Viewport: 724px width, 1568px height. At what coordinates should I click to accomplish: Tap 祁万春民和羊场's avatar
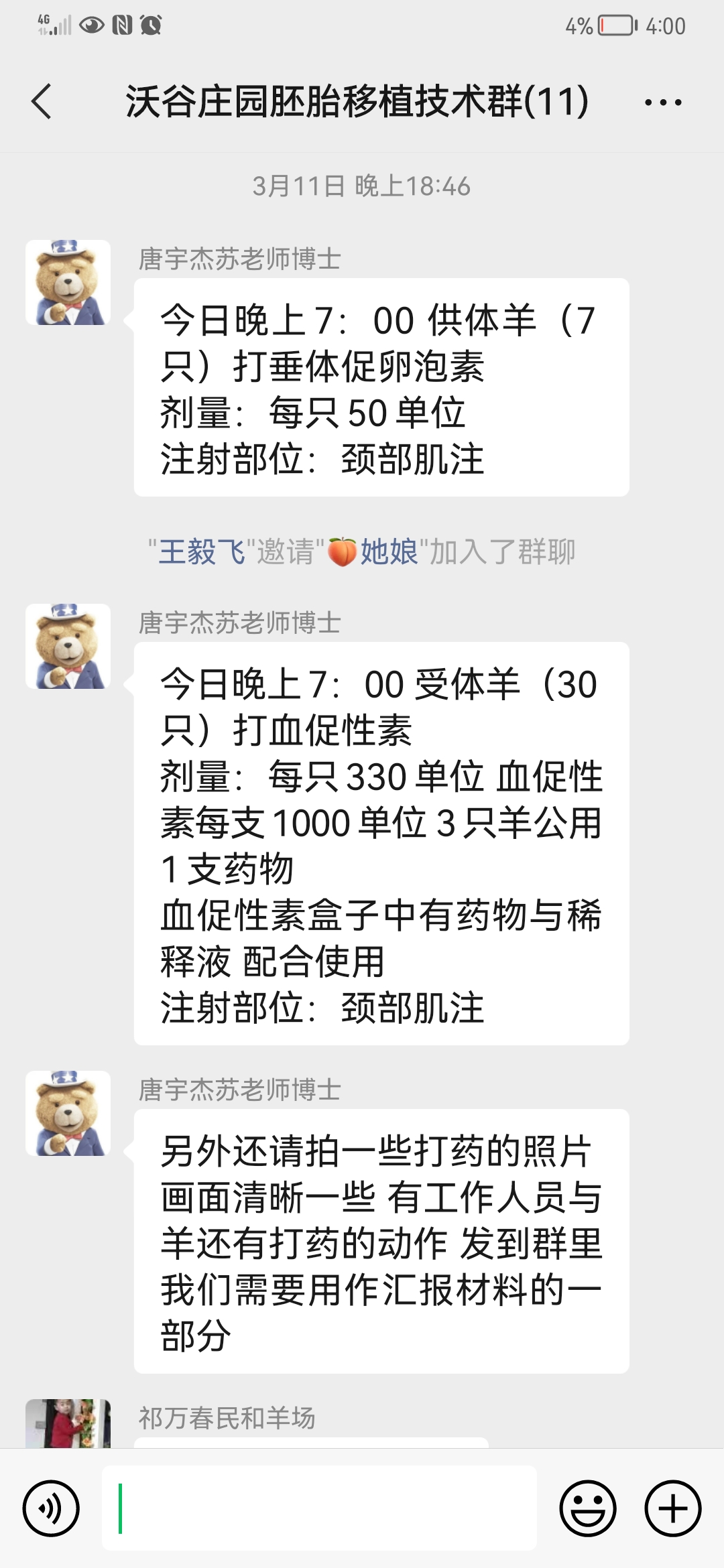point(68,1423)
